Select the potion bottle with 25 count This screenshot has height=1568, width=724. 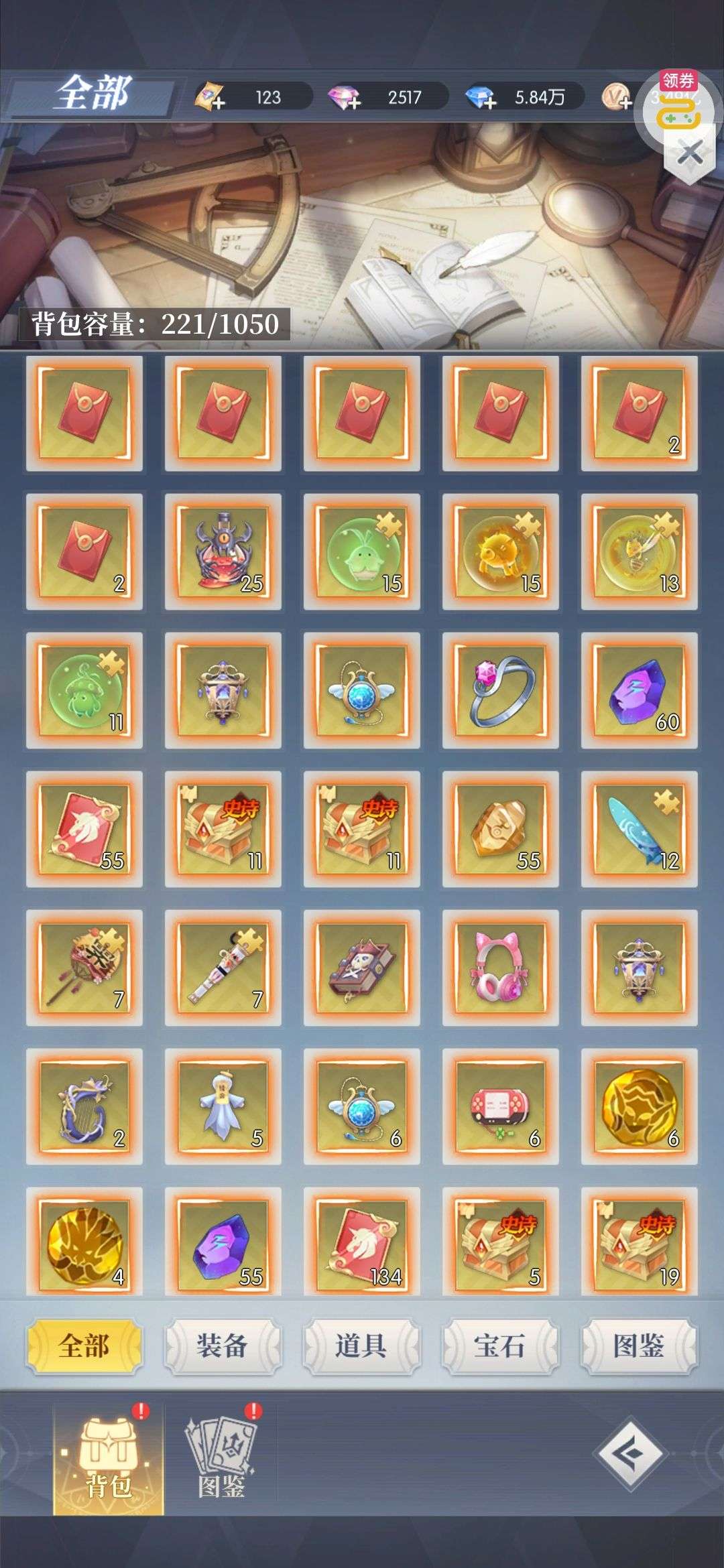(x=223, y=551)
